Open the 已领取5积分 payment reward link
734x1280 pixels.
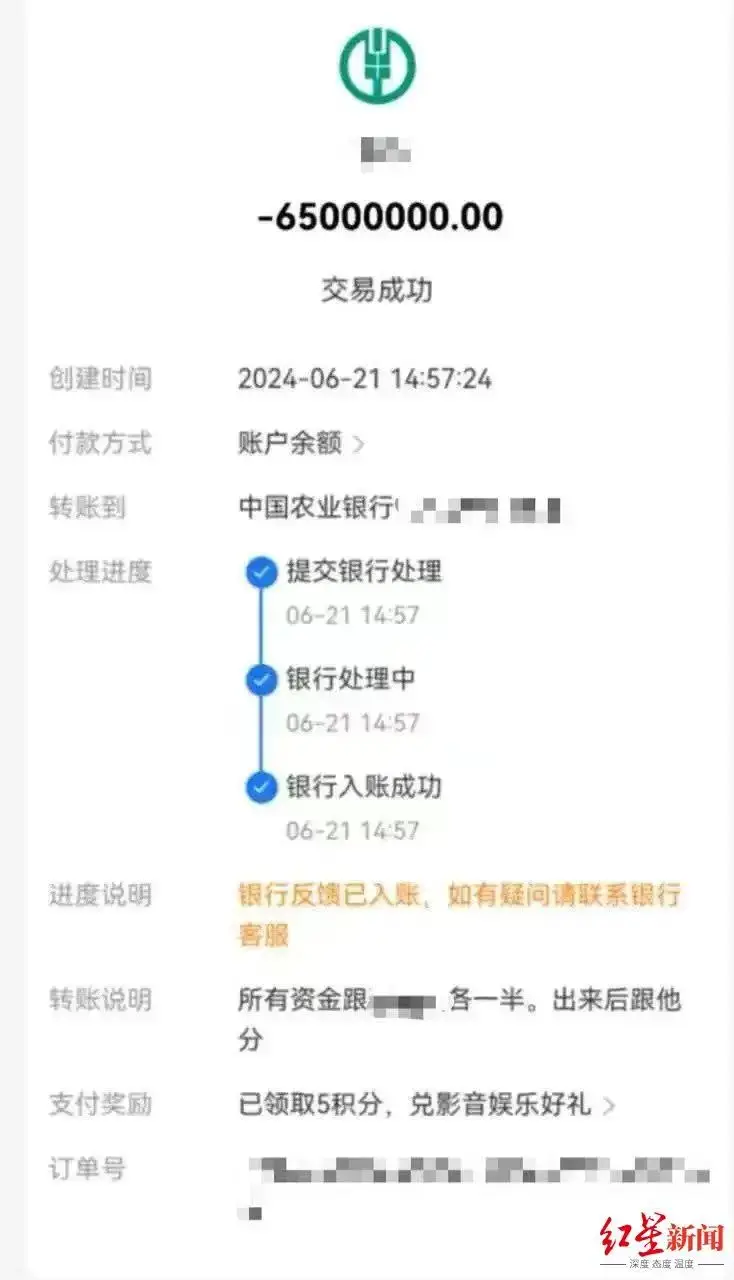click(426, 1104)
